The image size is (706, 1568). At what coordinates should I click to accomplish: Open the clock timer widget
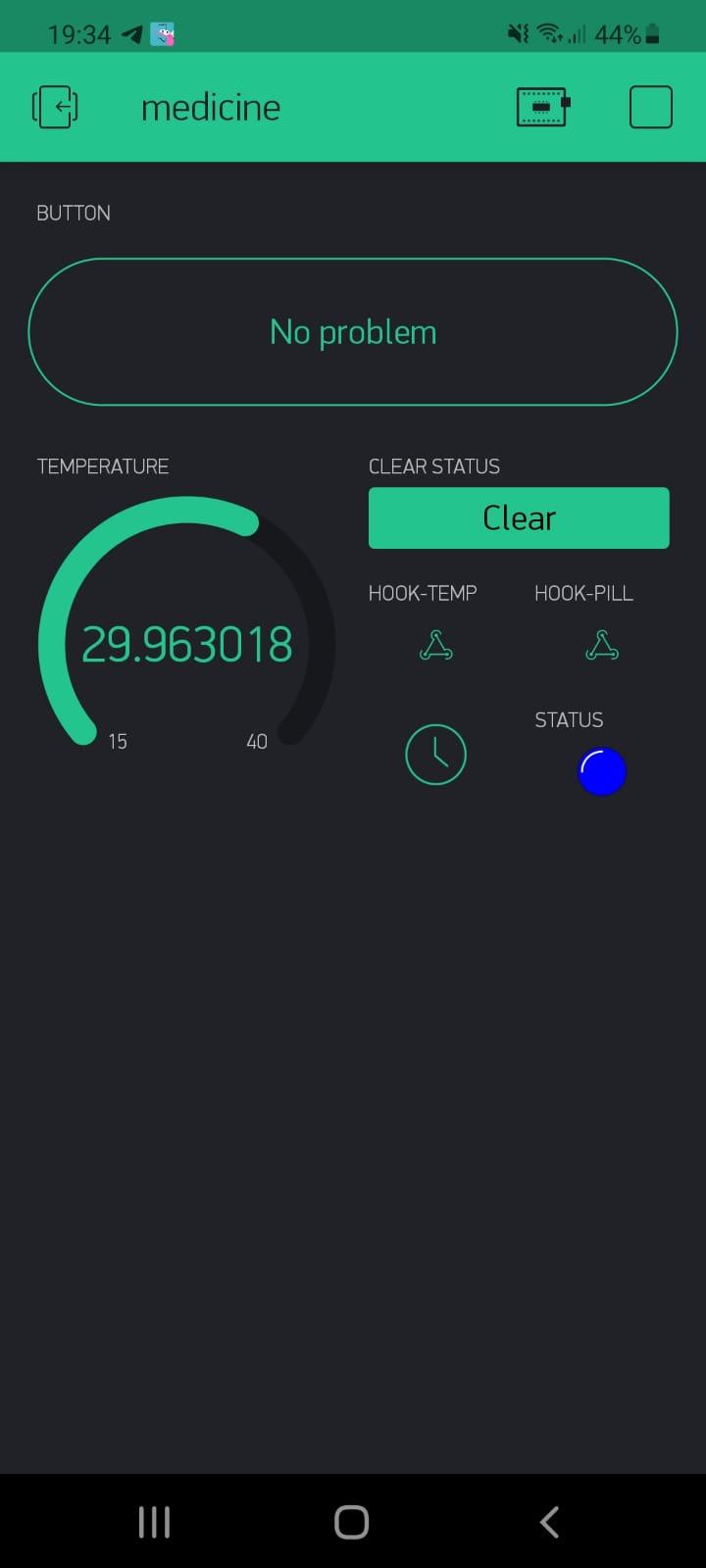coord(435,755)
